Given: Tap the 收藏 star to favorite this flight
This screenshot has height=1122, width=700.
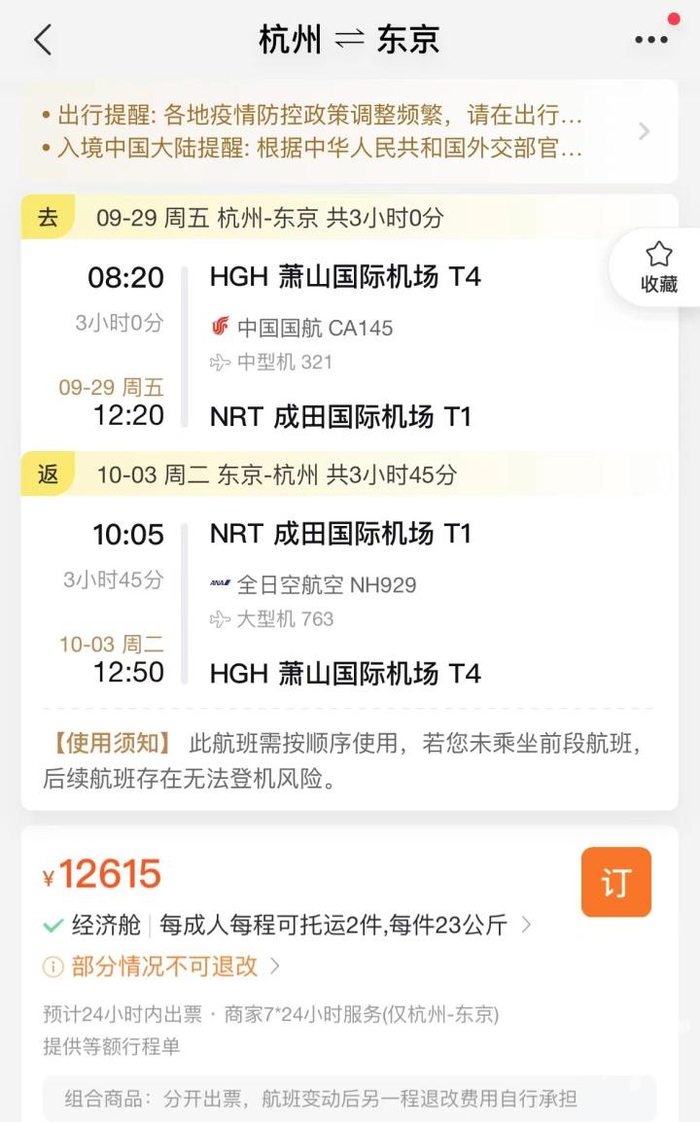Looking at the screenshot, I should (659, 267).
